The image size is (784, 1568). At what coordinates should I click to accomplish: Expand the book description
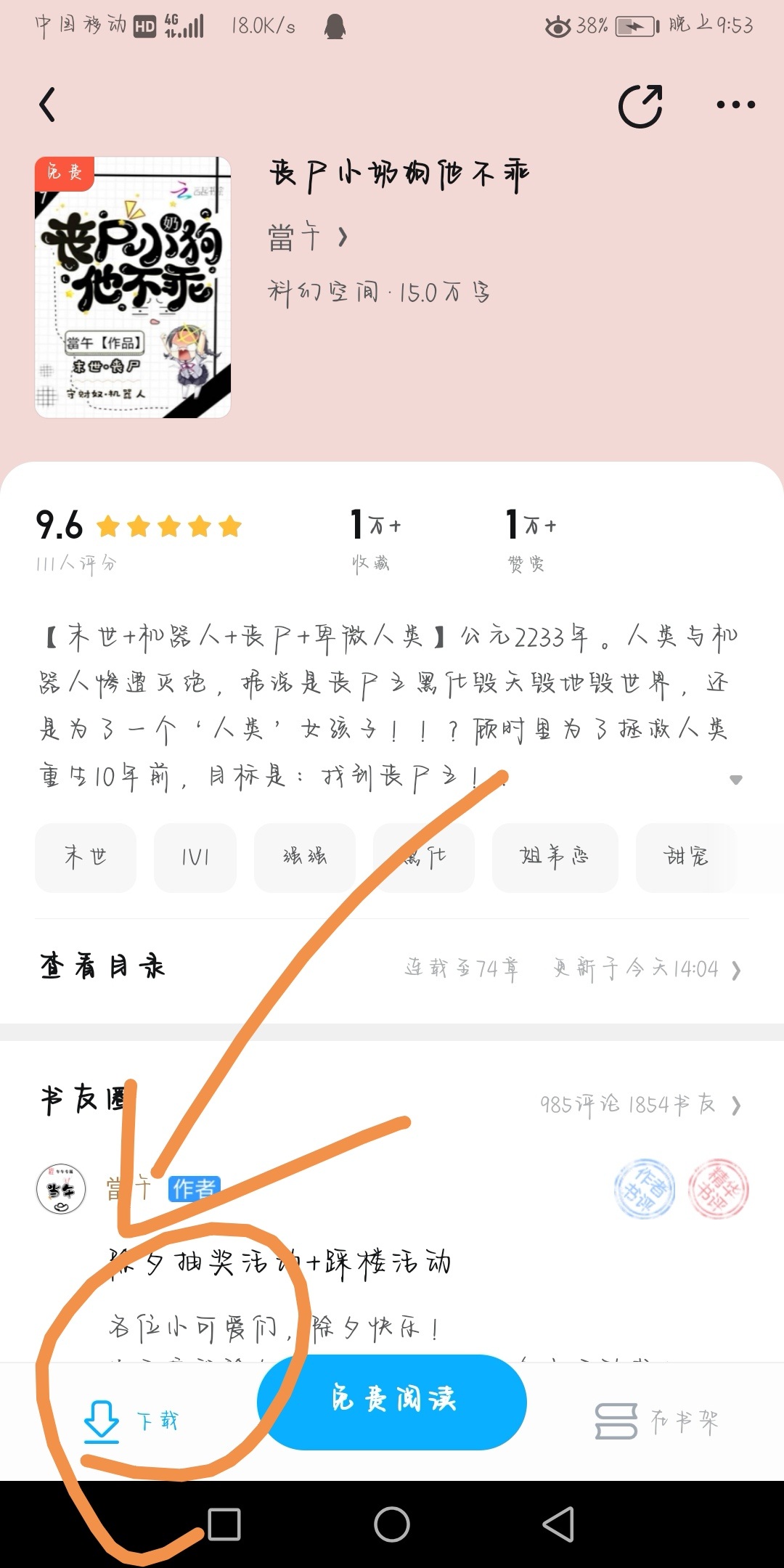tap(735, 780)
